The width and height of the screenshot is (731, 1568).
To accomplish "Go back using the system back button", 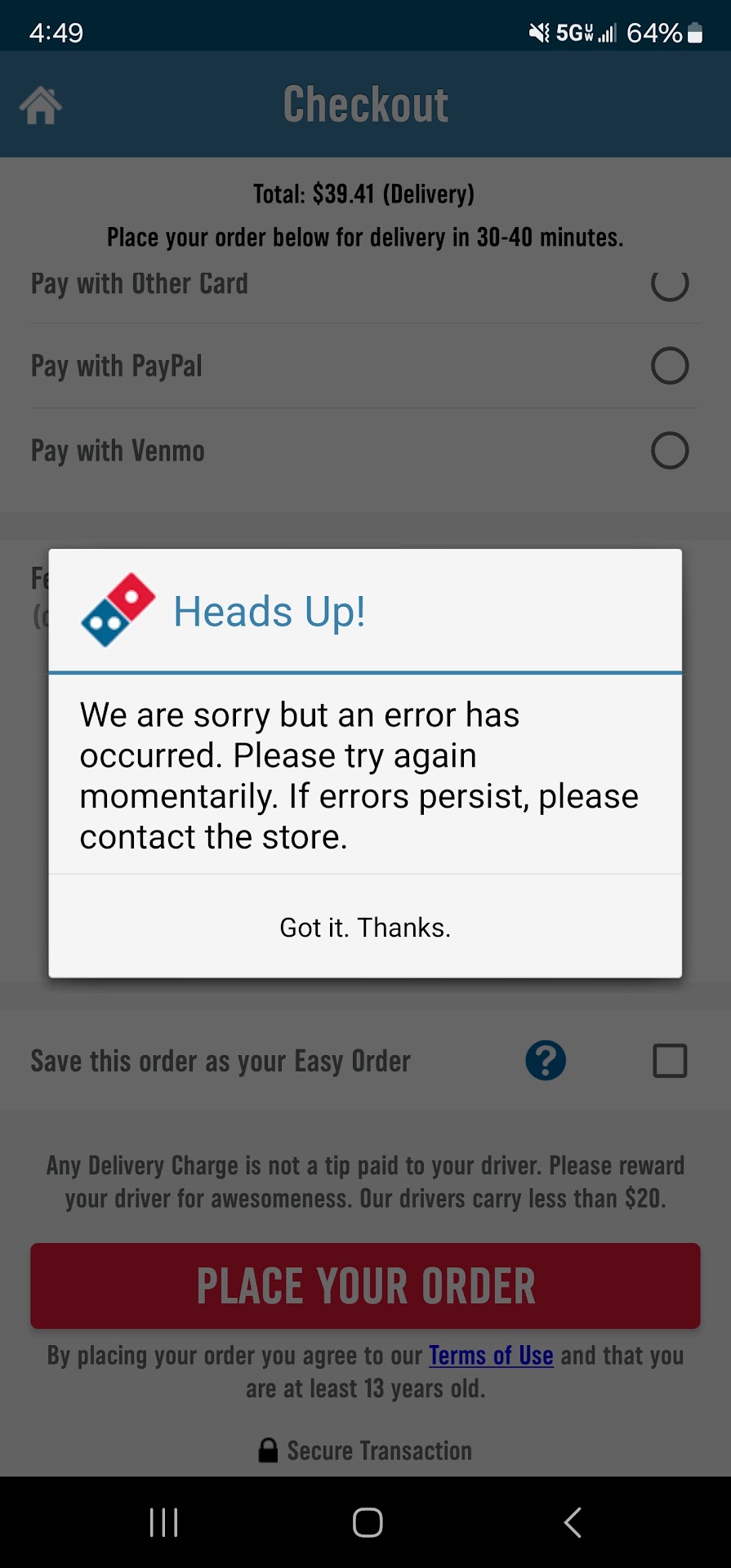I will click(x=573, y=1522).
